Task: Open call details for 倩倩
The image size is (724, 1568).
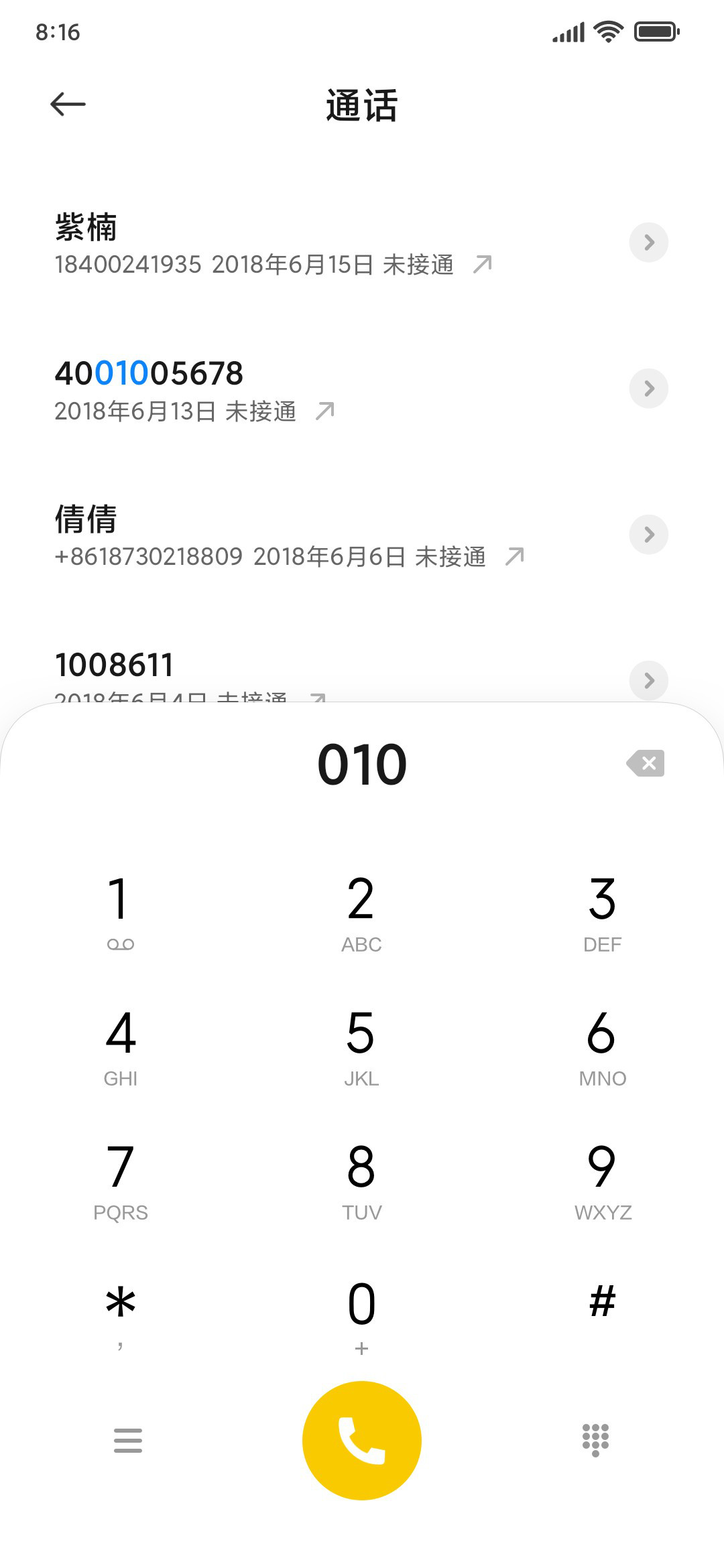Action: click(649, 535)
